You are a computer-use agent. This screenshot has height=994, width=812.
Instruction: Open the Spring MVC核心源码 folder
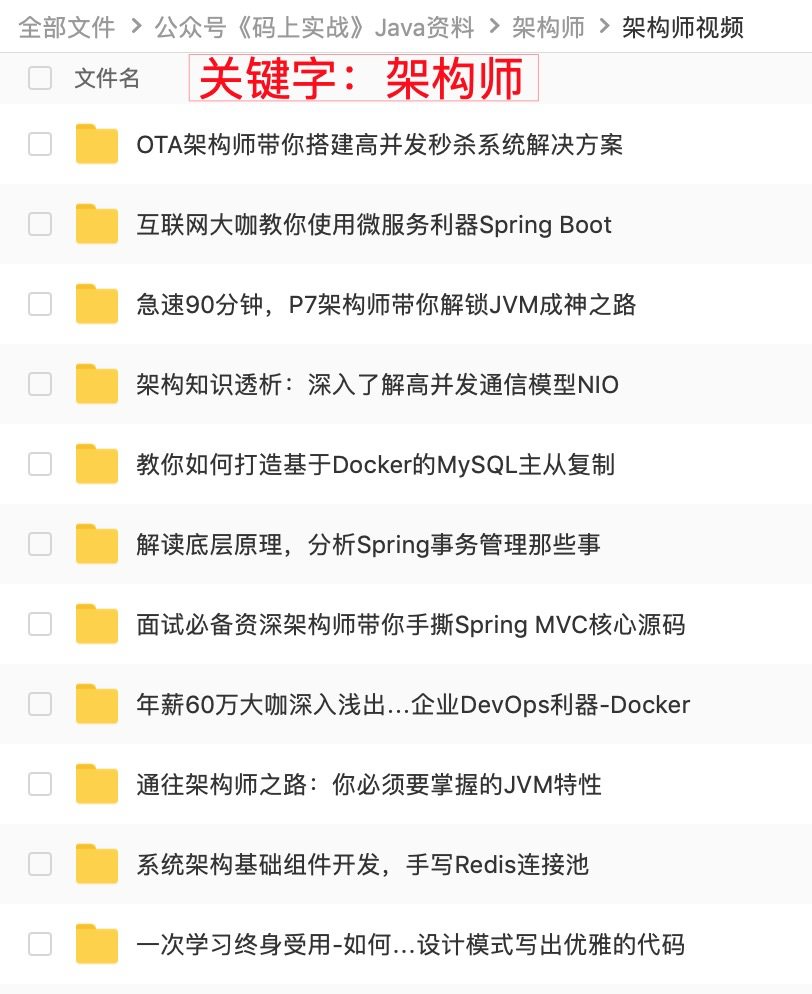(410, 625)
